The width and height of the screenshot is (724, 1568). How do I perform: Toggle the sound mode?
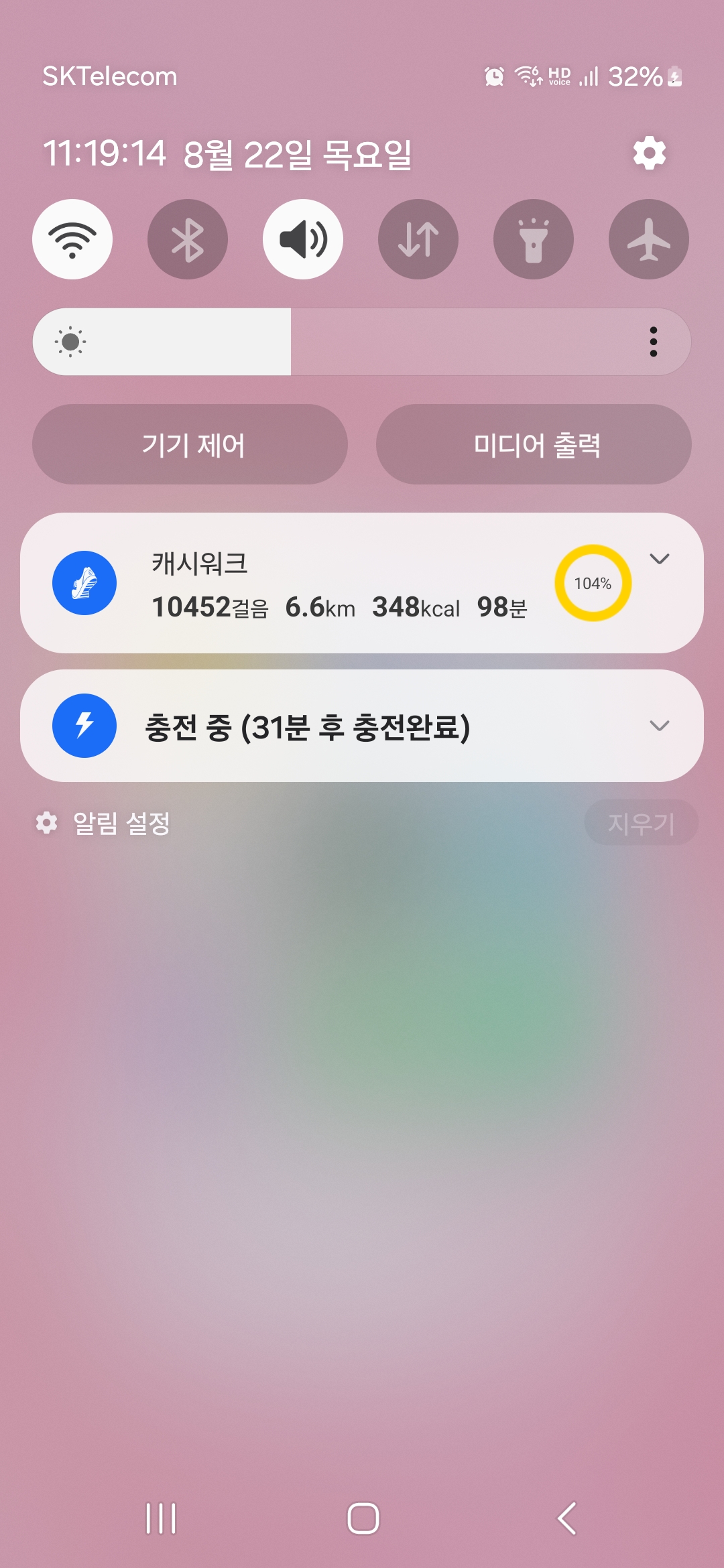click(x=303, y=239)
